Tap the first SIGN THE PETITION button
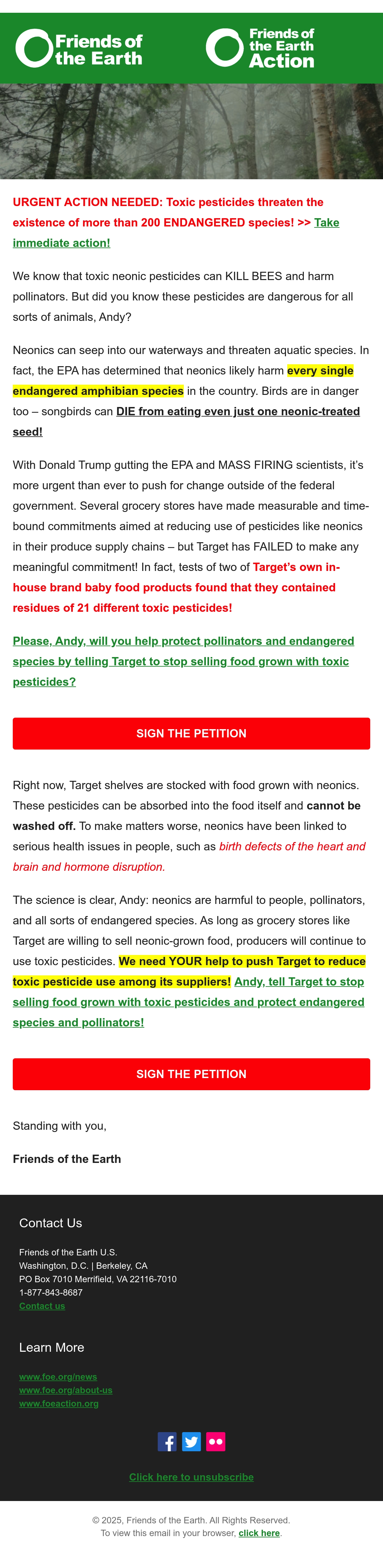Viewport: 383px width, 1568px height. pos(191,734)
